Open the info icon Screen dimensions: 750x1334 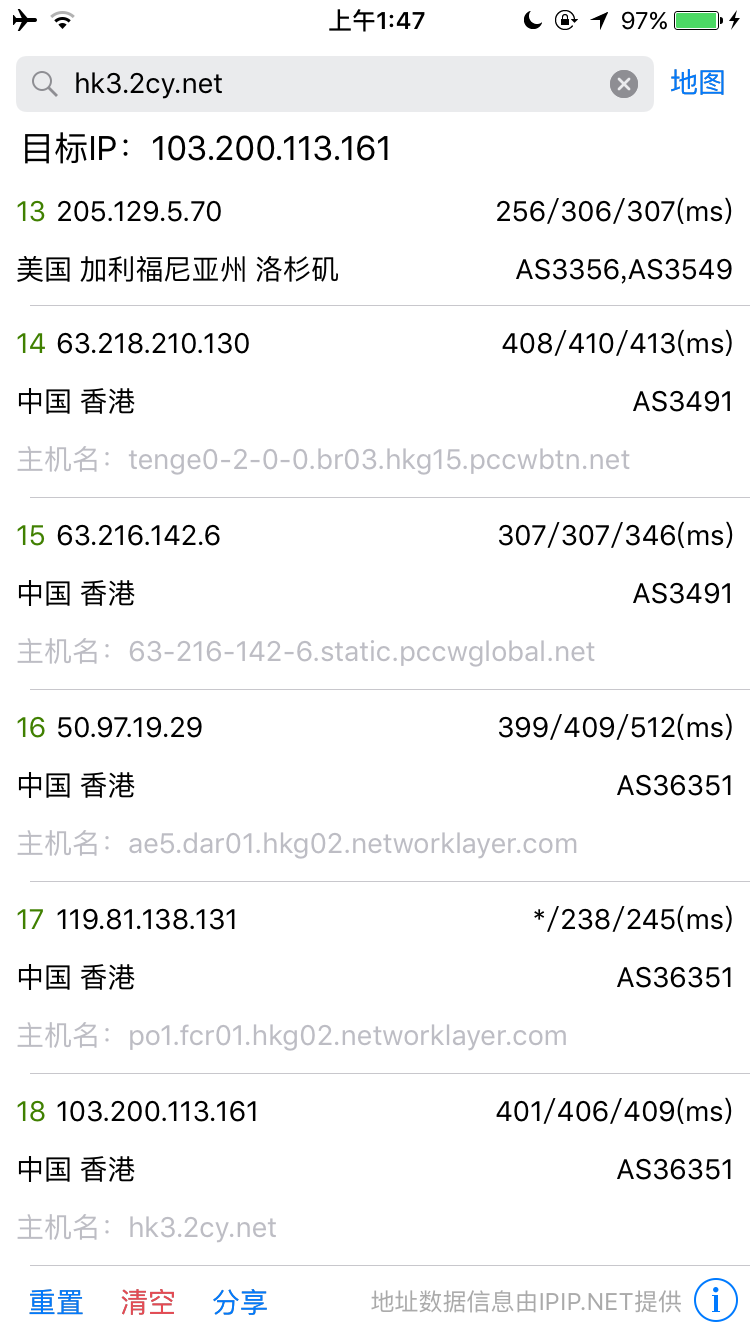tap(716, 1300)
